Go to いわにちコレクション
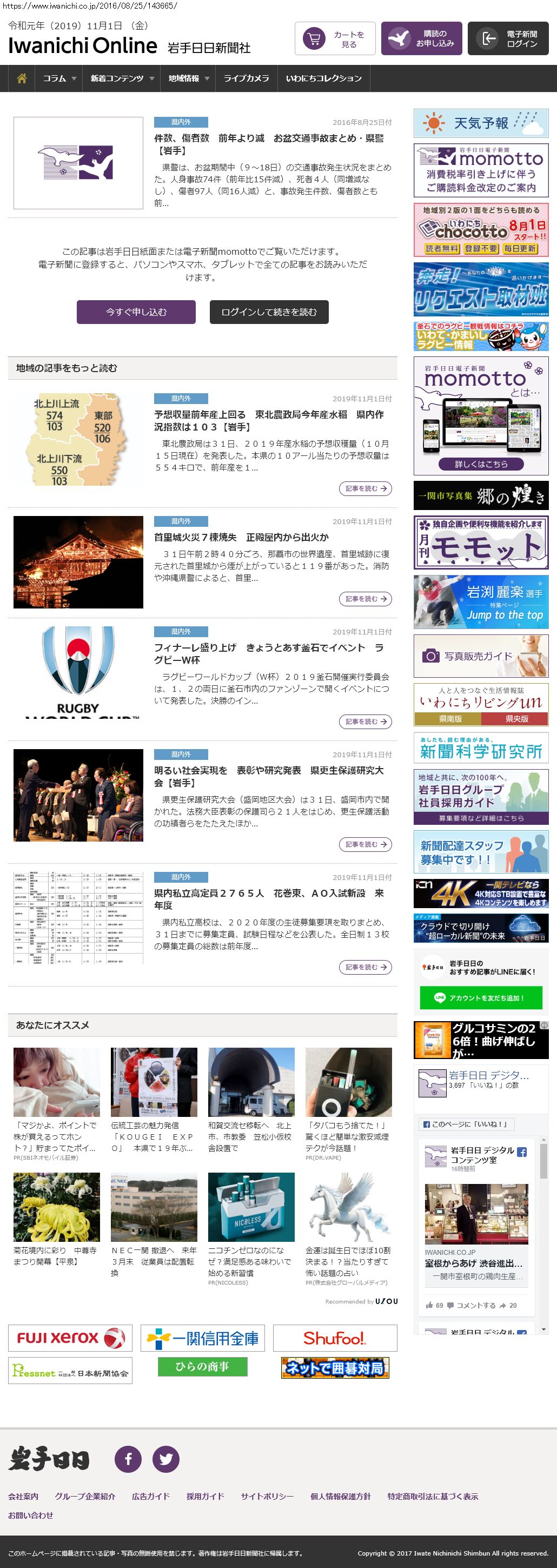This screenshot has width=557, height=1568. pos(323,78)
